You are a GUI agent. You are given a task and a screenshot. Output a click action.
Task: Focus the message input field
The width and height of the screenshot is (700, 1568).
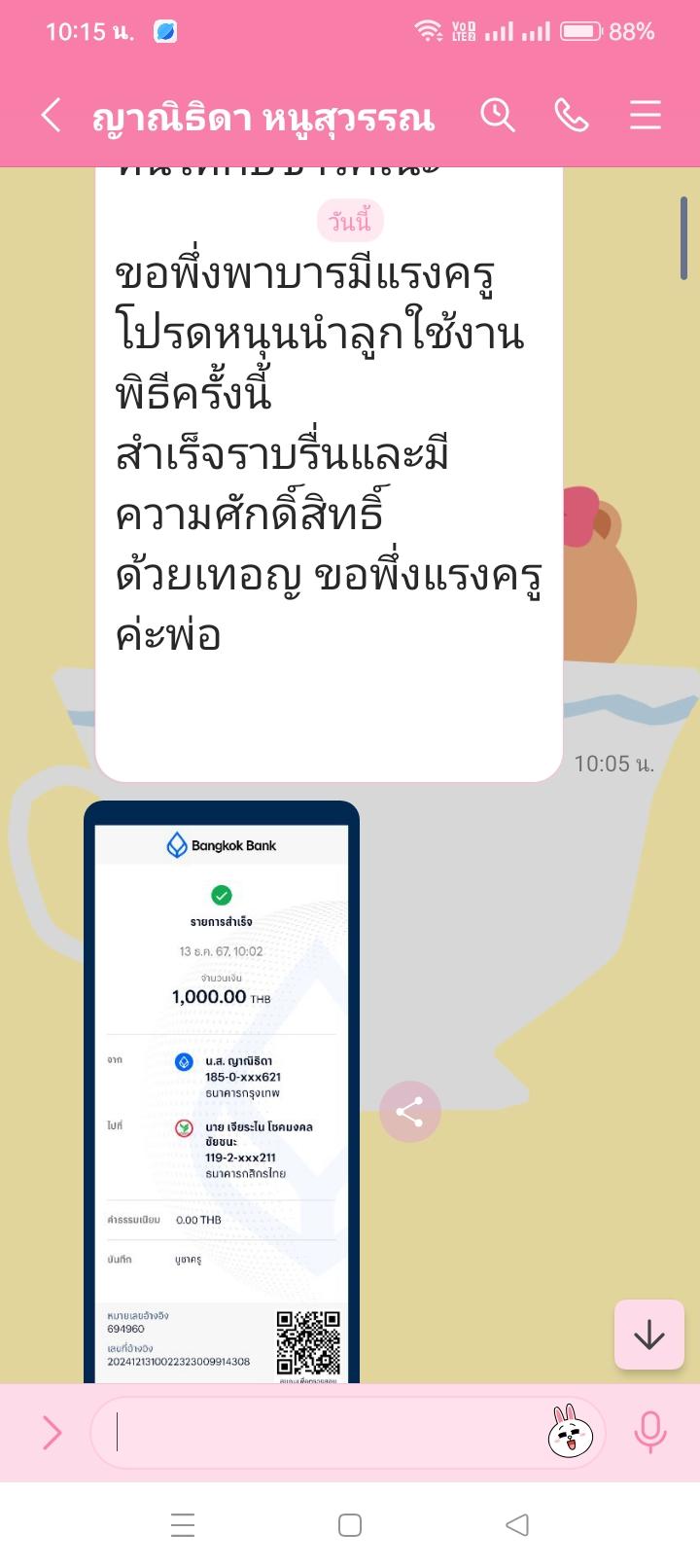click(x=321, y=1432)
